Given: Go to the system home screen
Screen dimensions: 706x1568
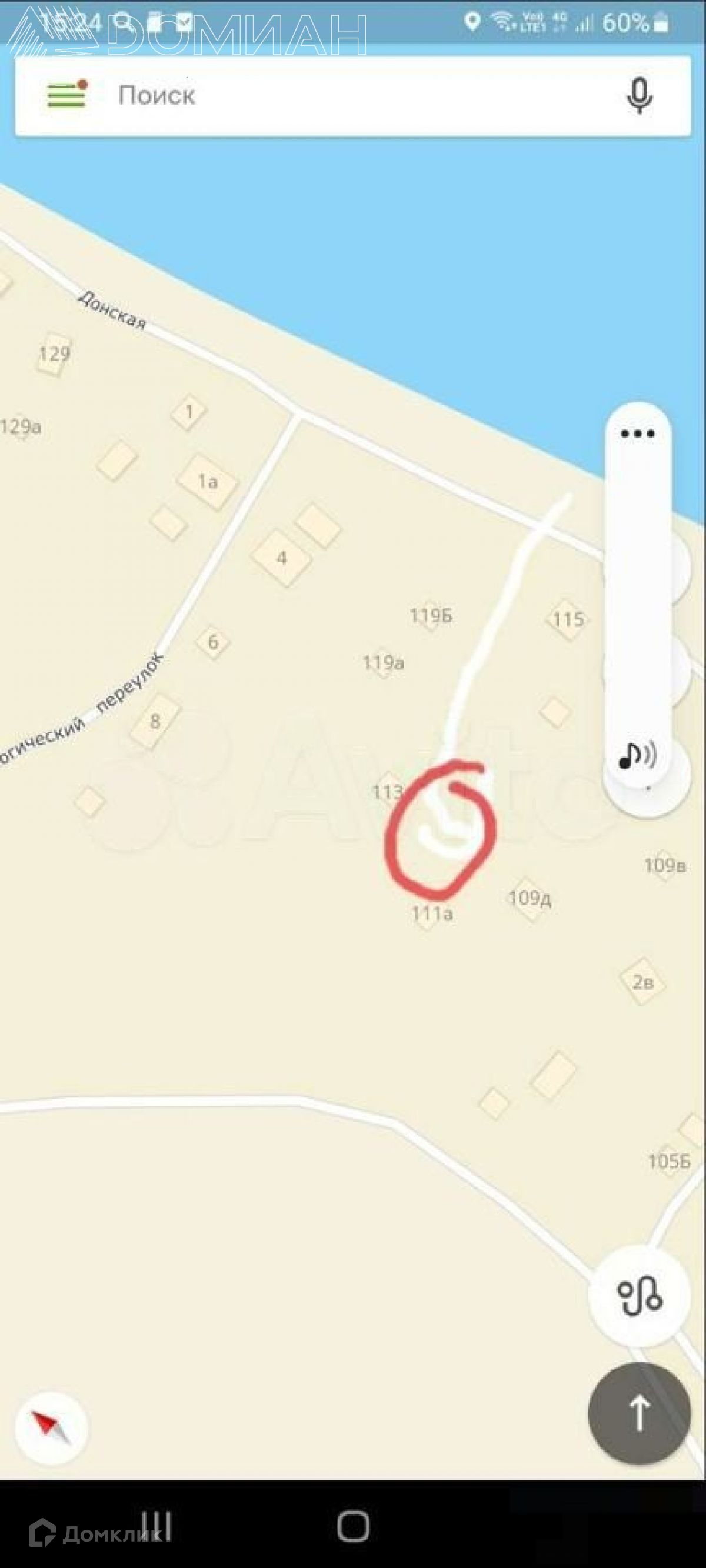Looking at the screenshot, I should pos(354,1526).
